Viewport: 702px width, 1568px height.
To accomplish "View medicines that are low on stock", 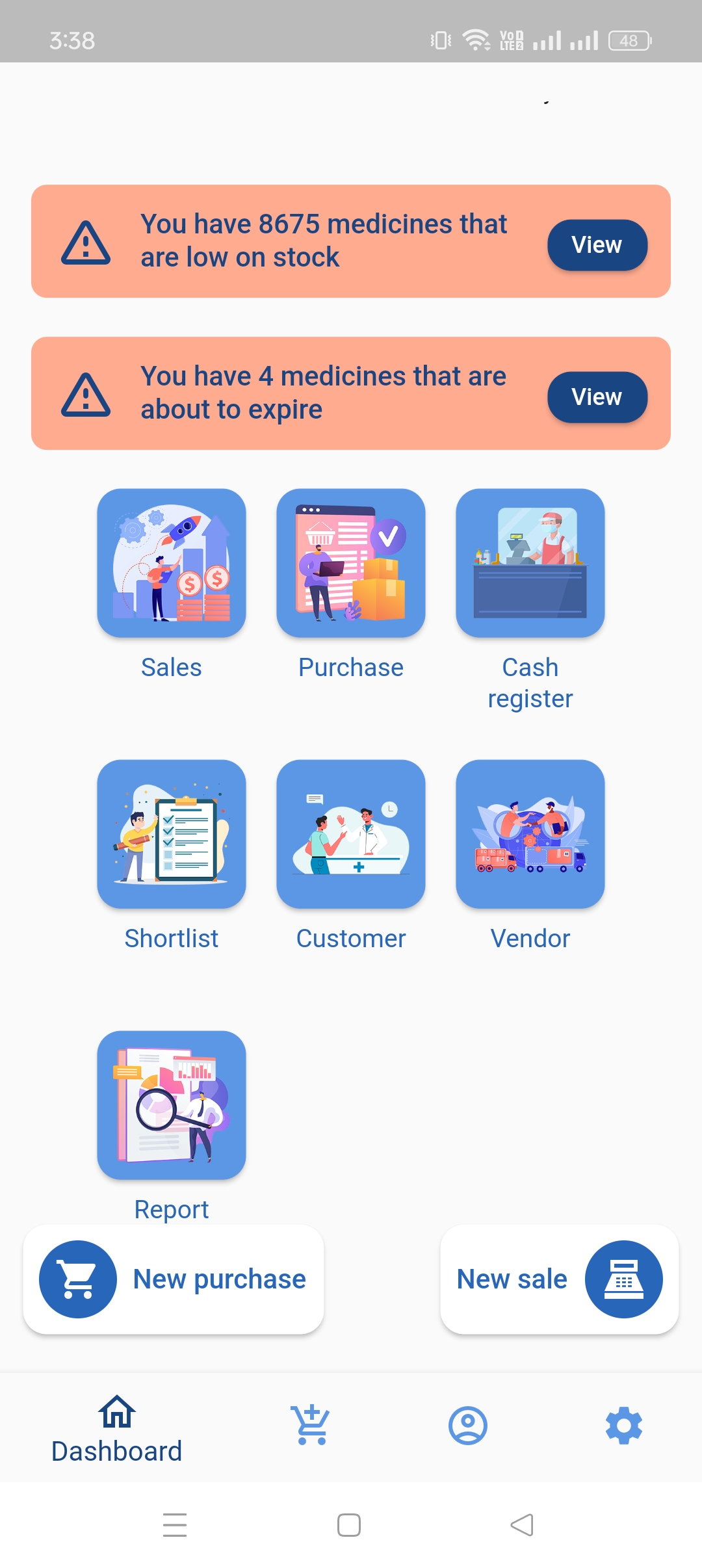I will point(597,245).
